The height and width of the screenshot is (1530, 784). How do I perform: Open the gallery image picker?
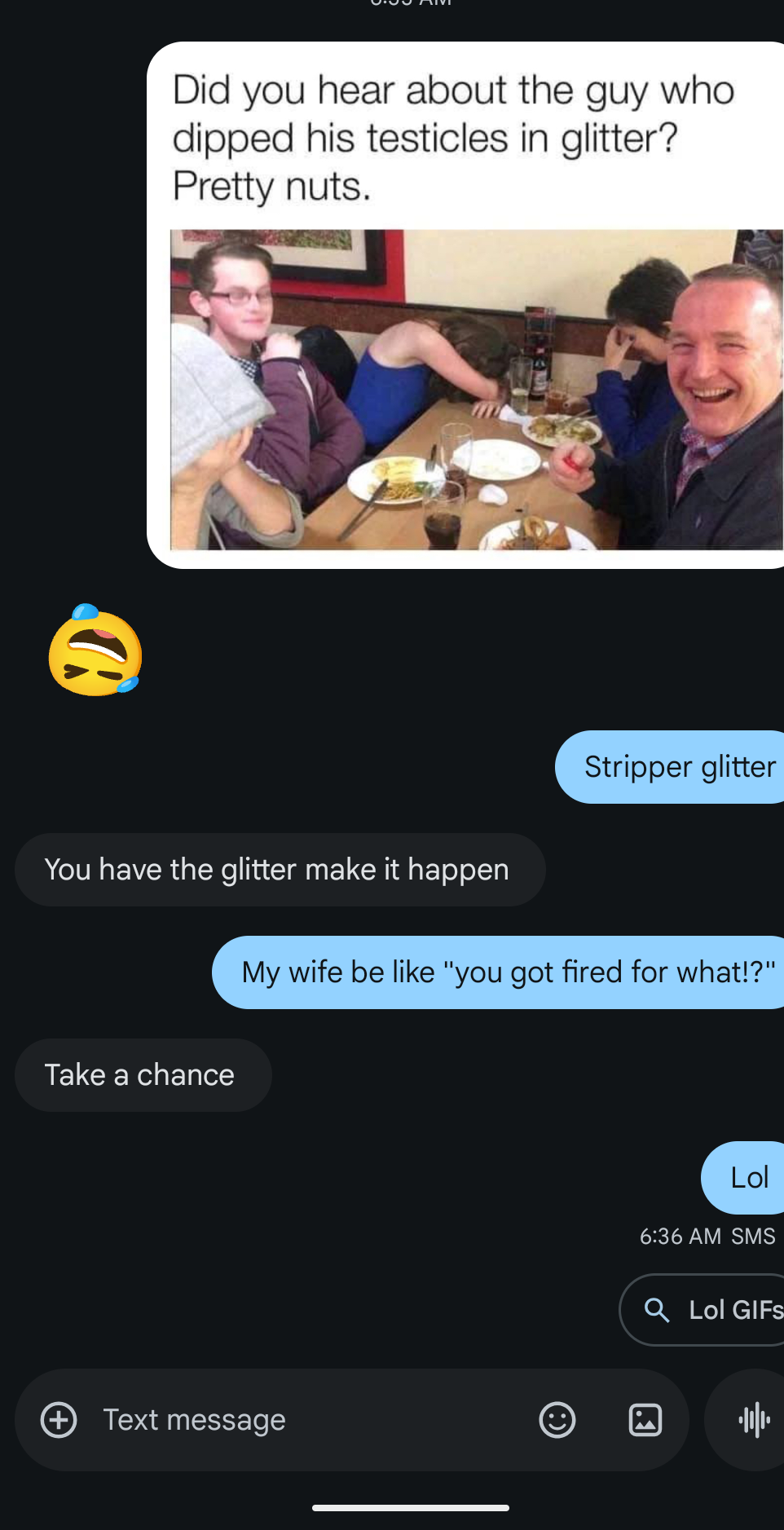(645, 1420)
